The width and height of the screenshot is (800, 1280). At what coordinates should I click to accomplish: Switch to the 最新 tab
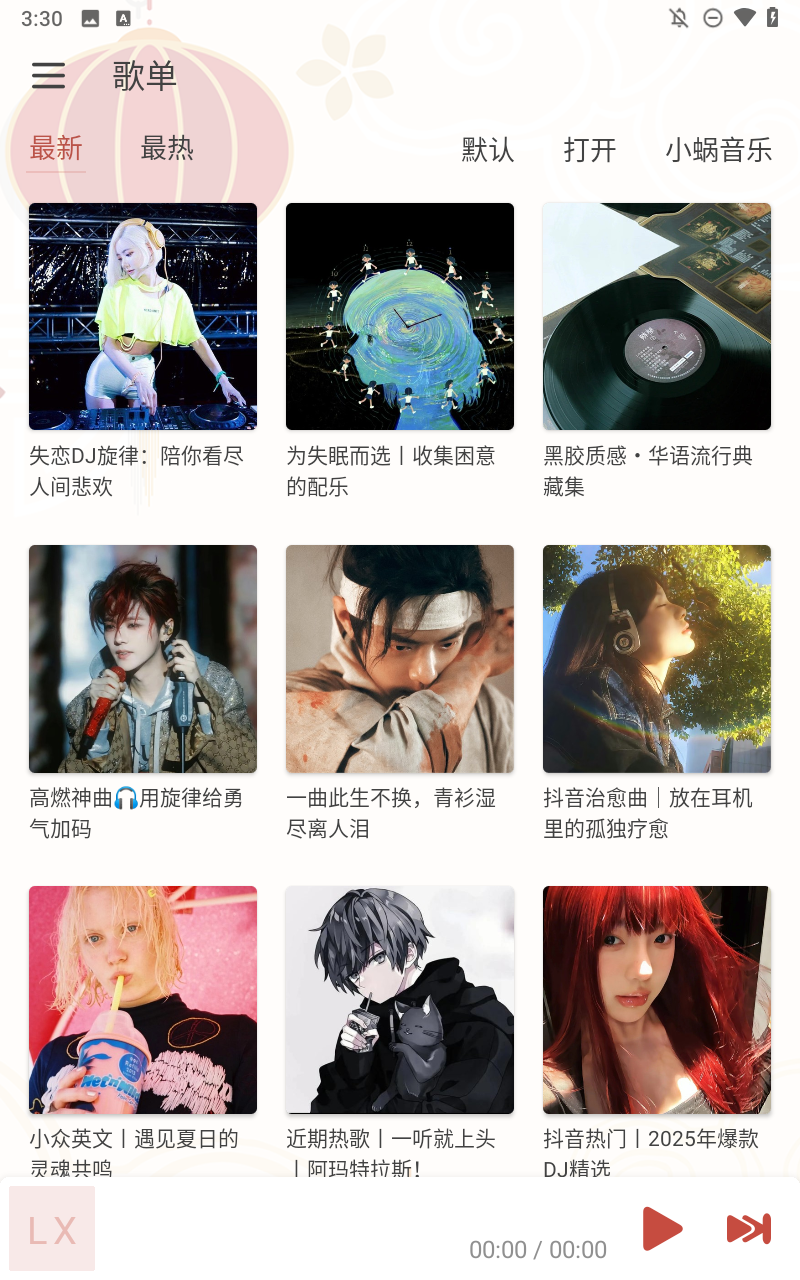point(56,149)
